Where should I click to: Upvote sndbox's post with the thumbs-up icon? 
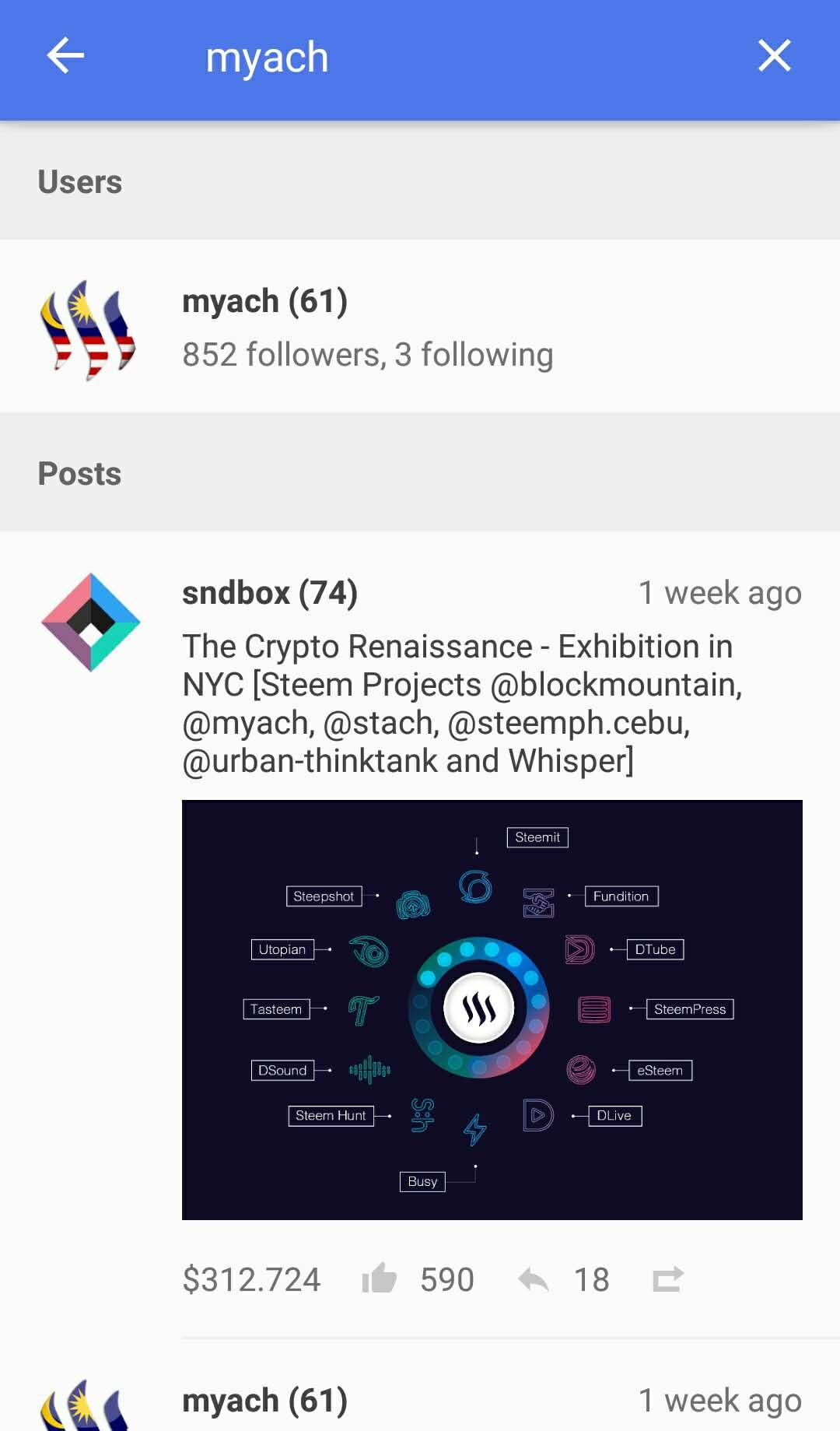tap(380, 1278)
